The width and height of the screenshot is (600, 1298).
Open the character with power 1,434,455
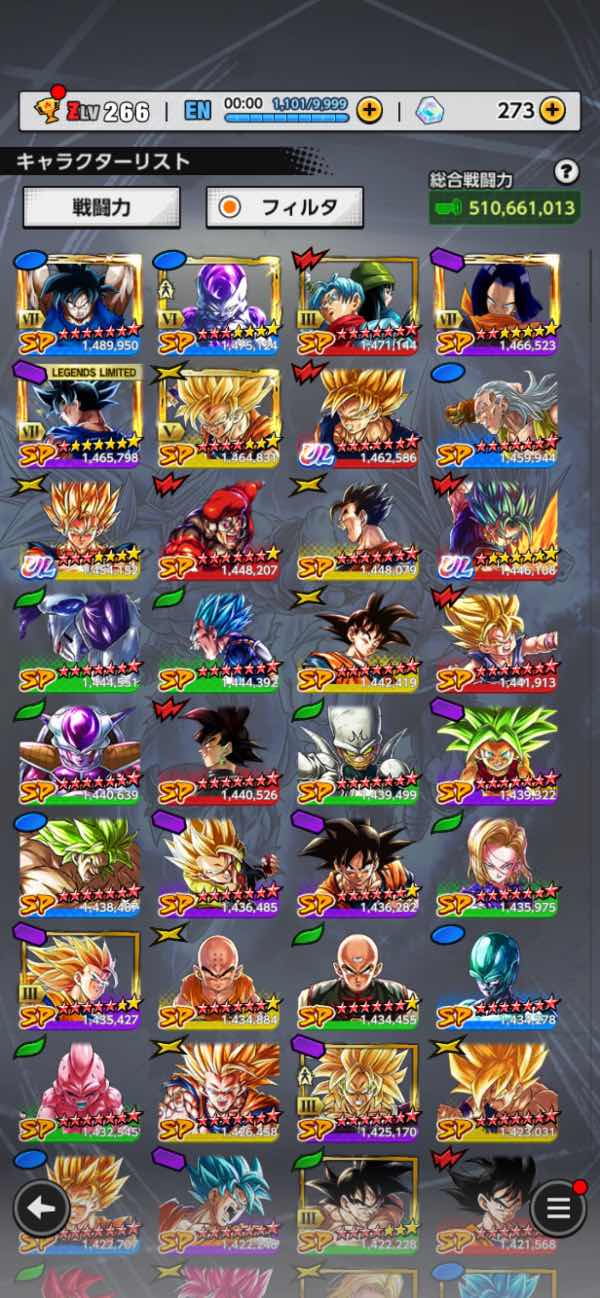coord(358,977)
